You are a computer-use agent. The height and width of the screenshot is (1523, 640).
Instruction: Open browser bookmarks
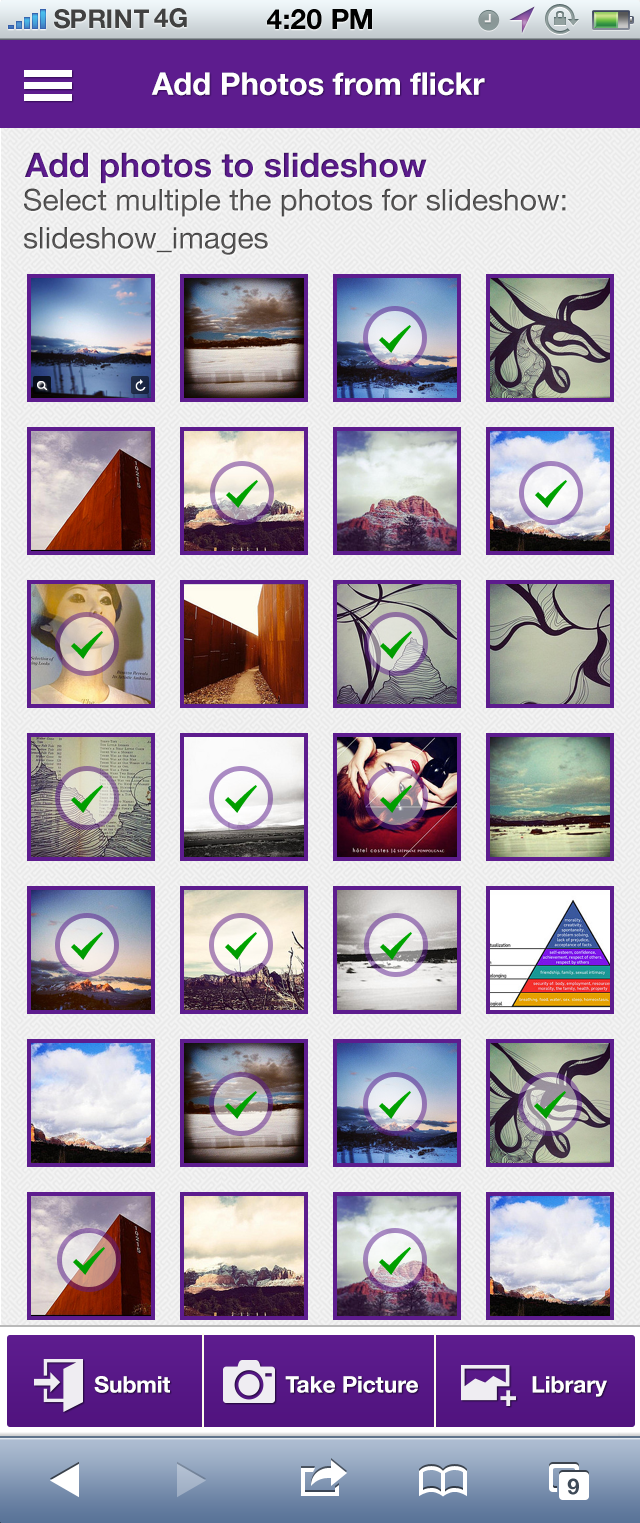click(443, 1480)
